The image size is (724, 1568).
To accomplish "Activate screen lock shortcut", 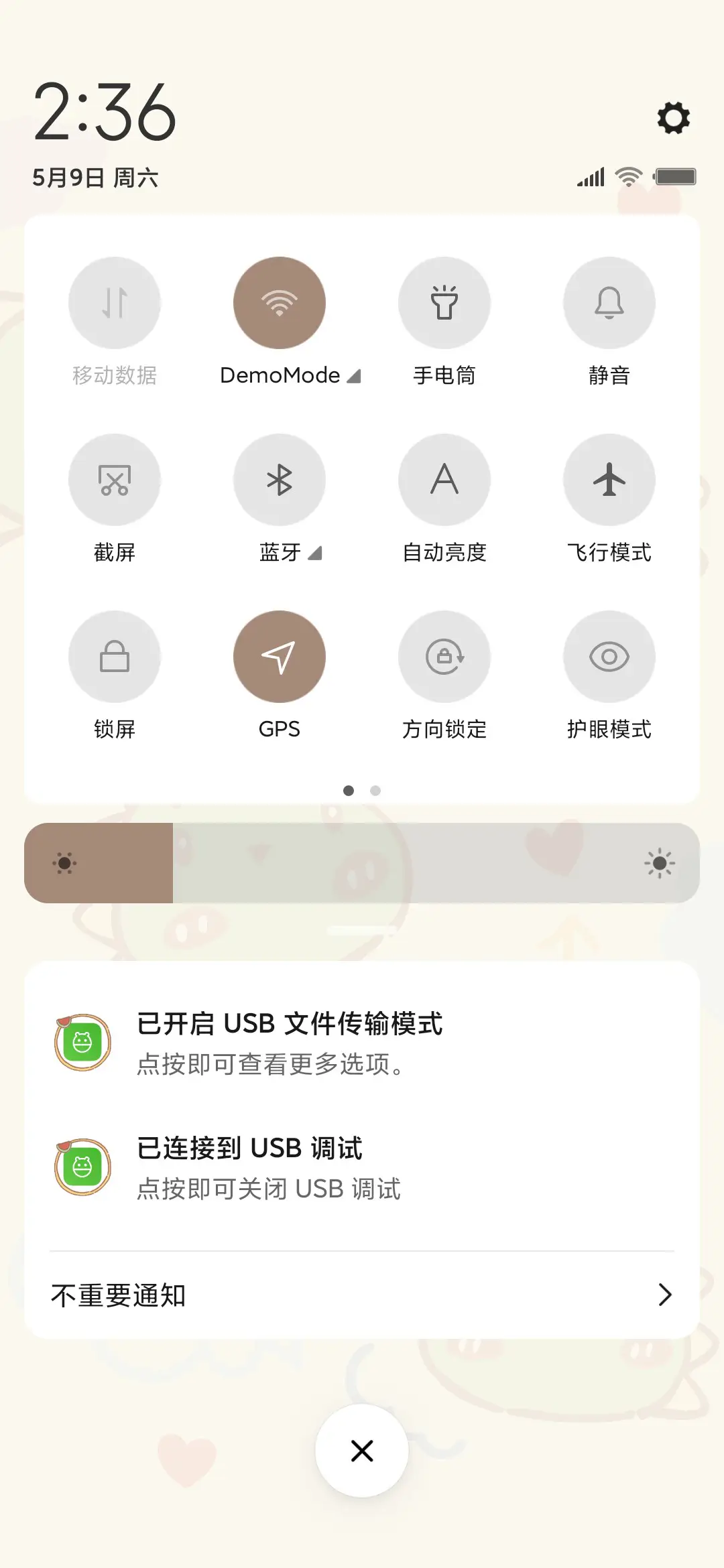I will [115, 656].
